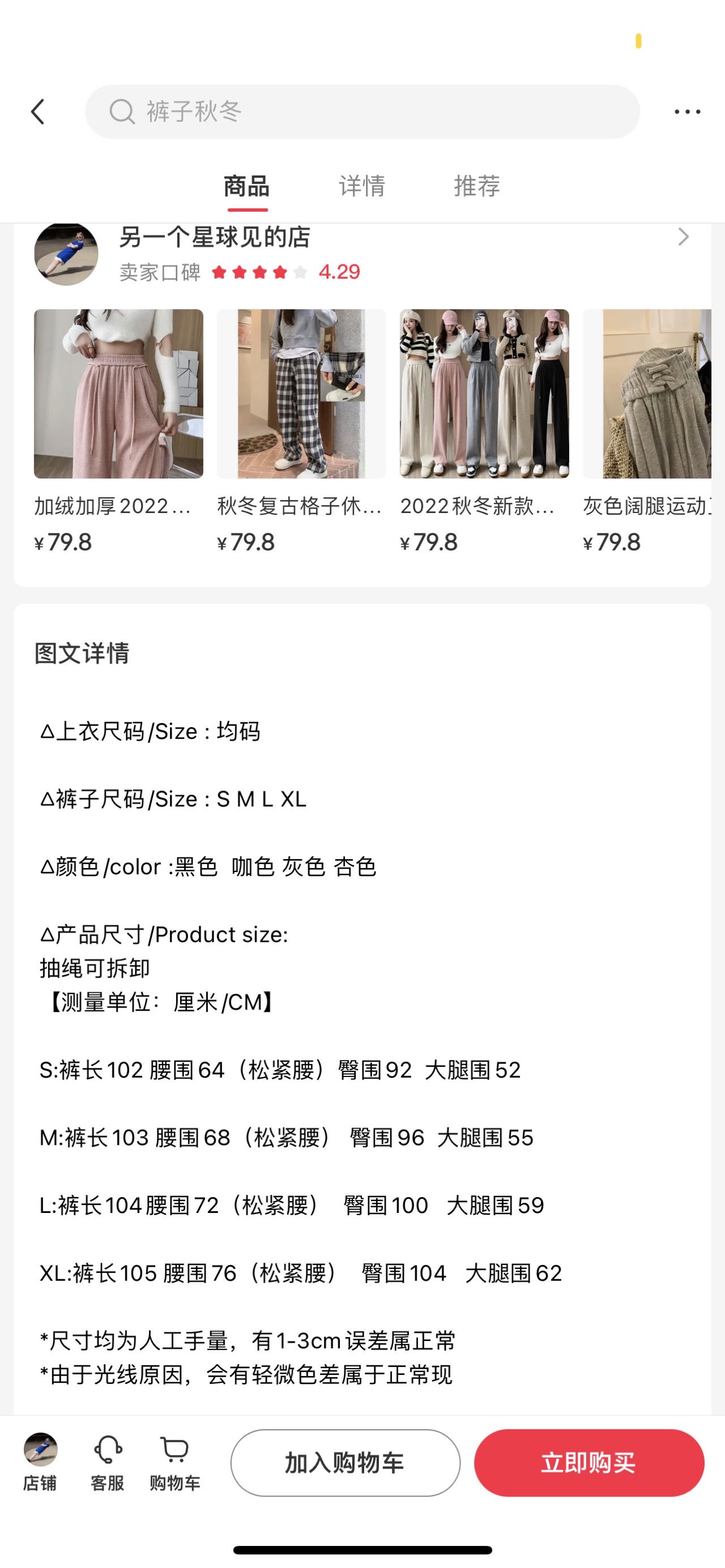This screenshot has height=1568, width=725.
Task: Tap the back arrow to exit product page
Action: pyautogui.click(x=39, y=112)
